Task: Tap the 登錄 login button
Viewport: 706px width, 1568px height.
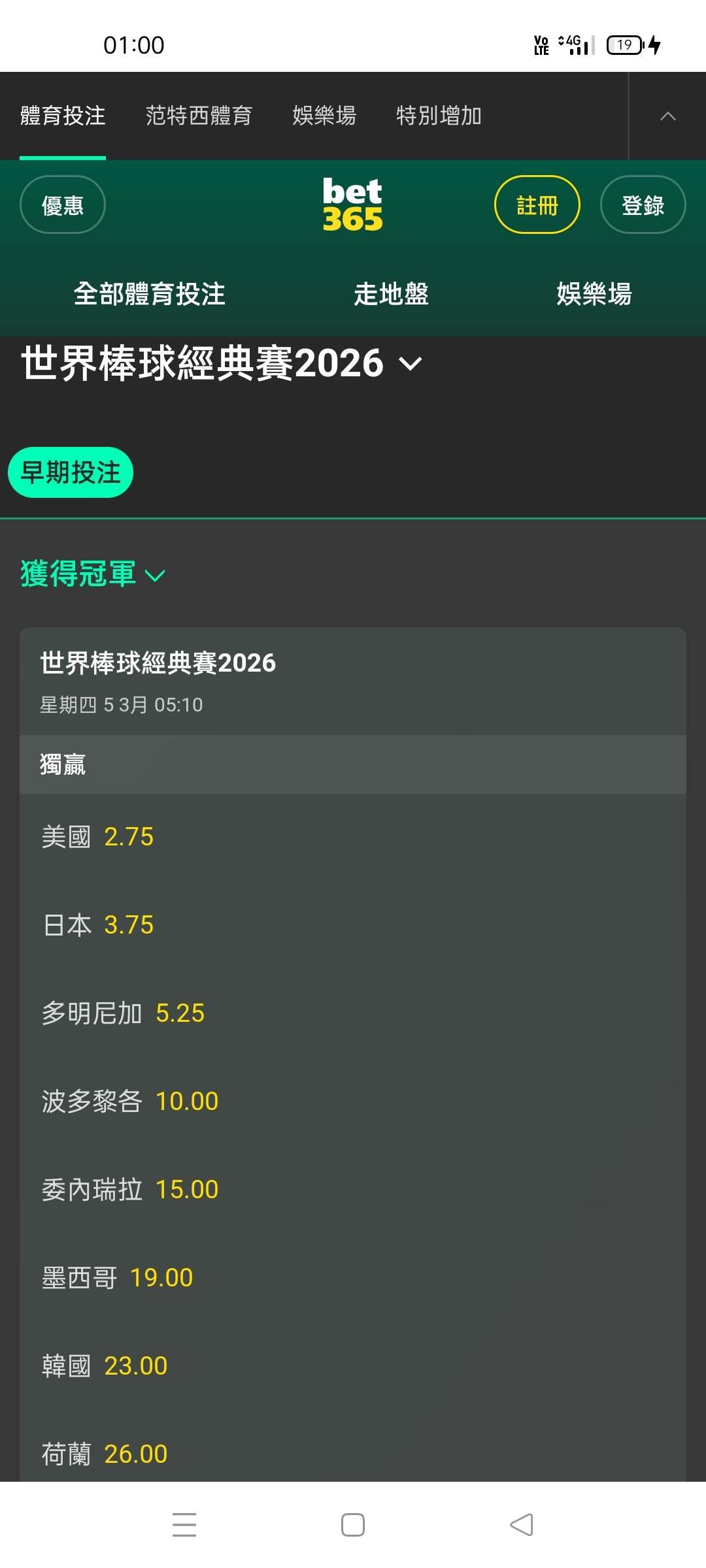Action: click(643, 205)
